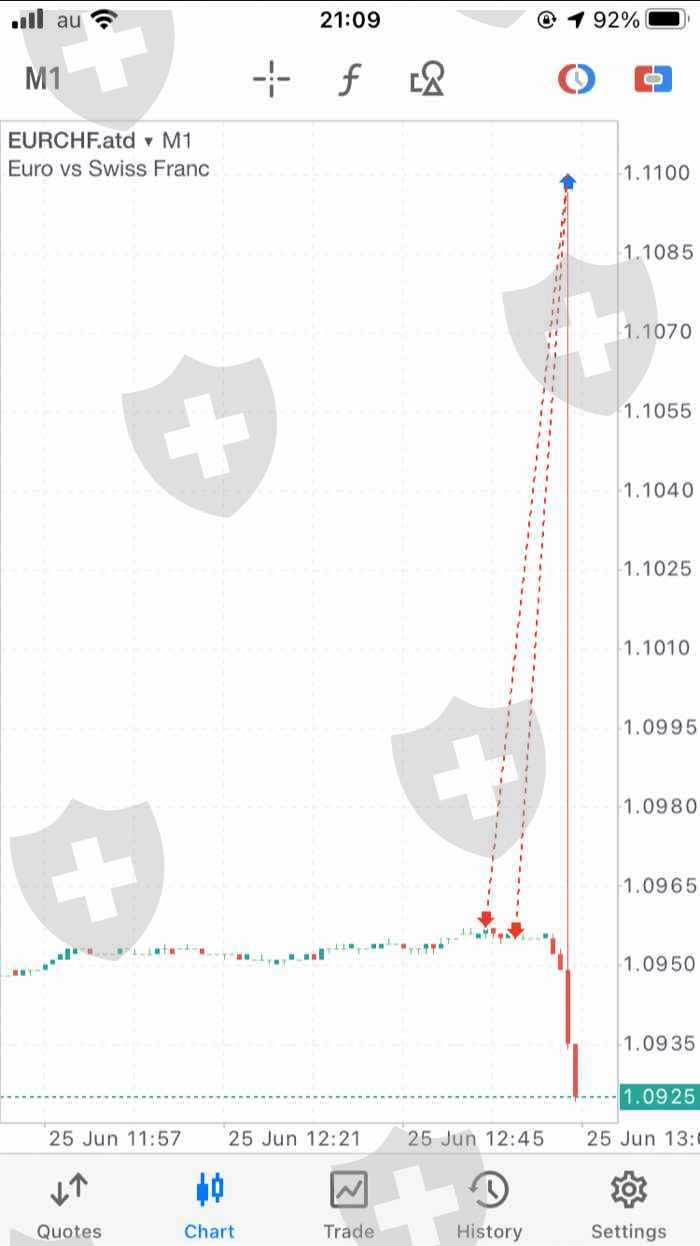Image resolution: width=700 pixels, height=1246 pixels.
Task: Switch to the Quotes tab
Action: tap(69, 1204)
